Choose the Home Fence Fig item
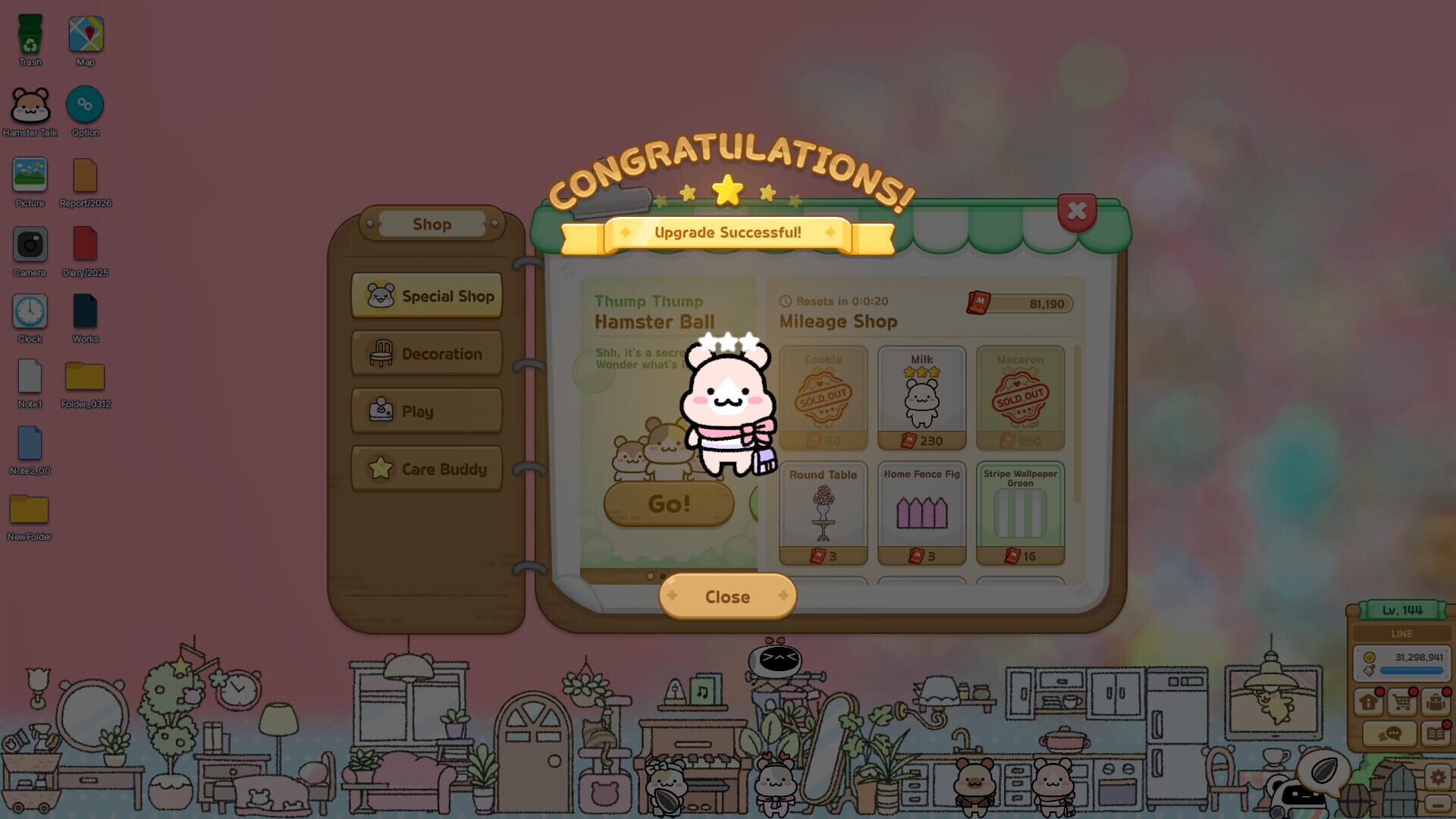This screenshot has width=1456, height=819. (921, 513)
